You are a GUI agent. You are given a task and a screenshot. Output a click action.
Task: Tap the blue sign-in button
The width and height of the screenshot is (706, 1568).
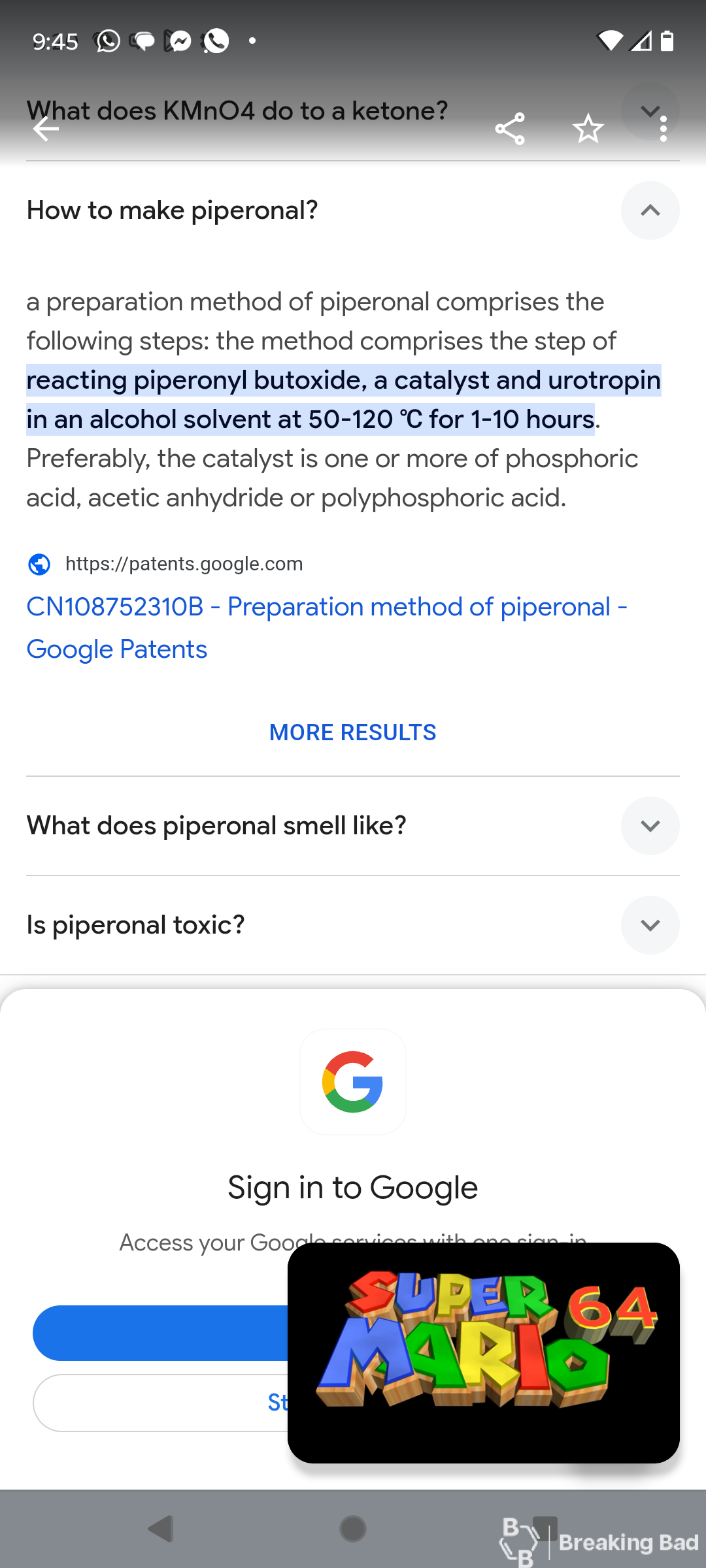(x=161, y=1333)
